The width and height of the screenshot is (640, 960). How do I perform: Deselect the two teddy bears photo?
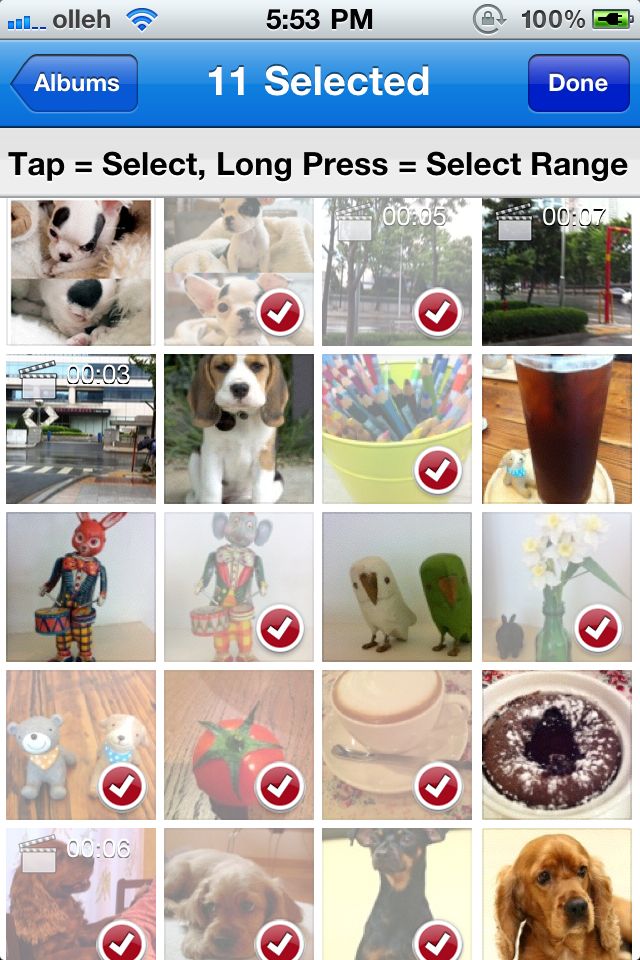coord(80,745)
